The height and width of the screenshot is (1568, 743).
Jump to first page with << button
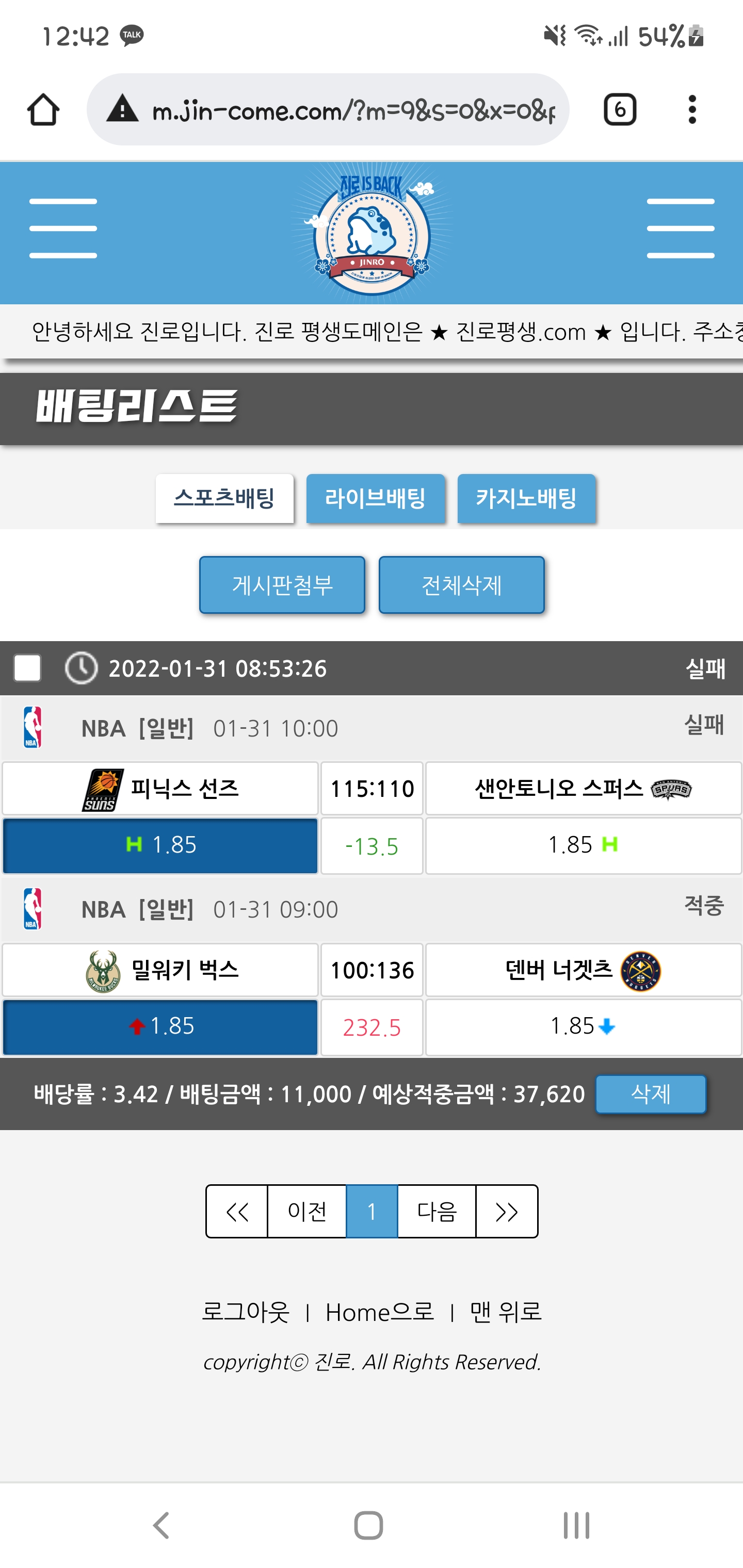click(237, 1211)
